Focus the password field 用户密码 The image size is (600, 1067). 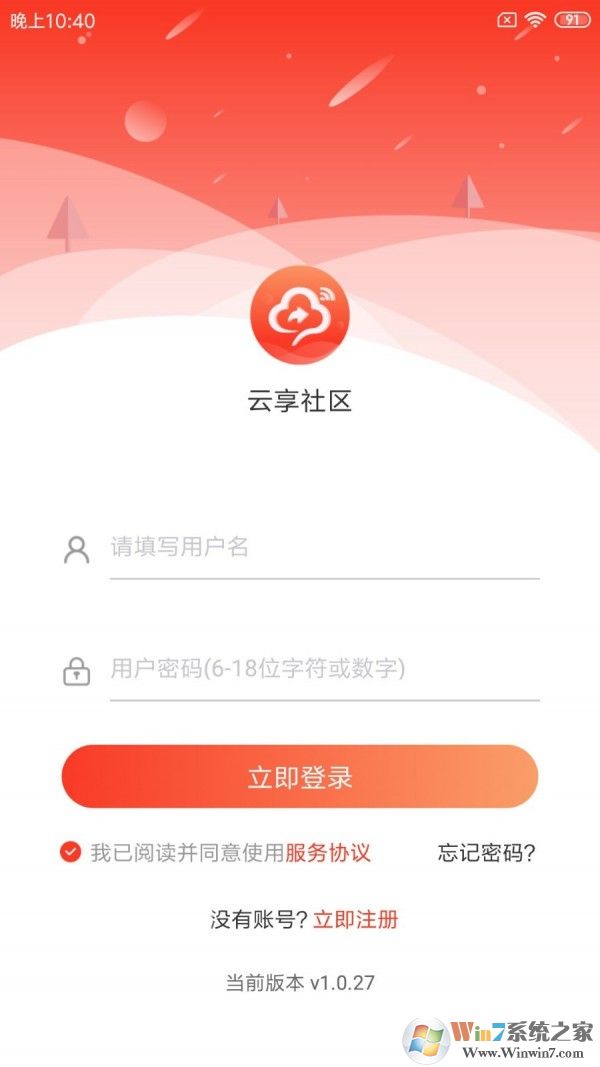coord(324,669)
